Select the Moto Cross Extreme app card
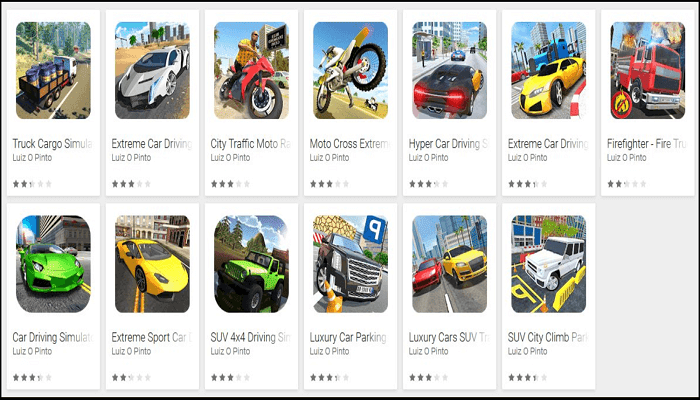 350,70
